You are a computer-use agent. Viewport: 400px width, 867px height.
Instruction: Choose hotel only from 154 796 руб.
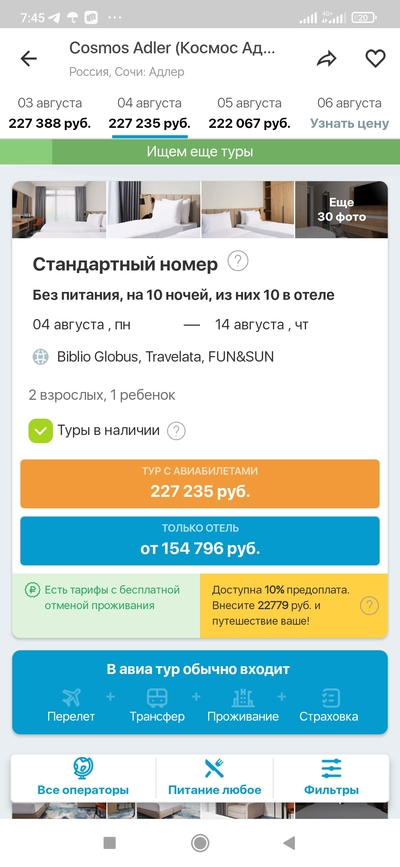(200, 541)
